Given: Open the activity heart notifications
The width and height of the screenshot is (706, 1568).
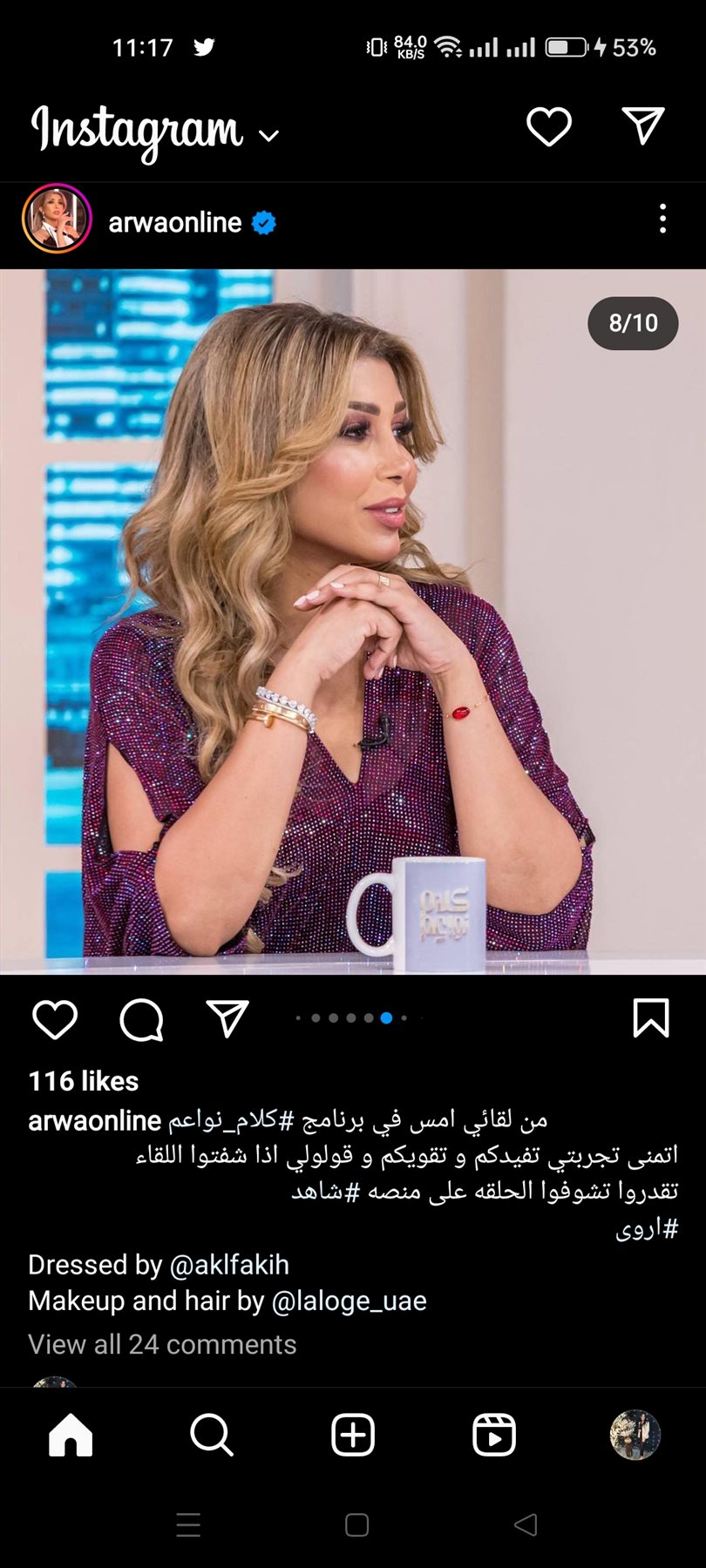Looking at the screenshot, I should 549,127.
